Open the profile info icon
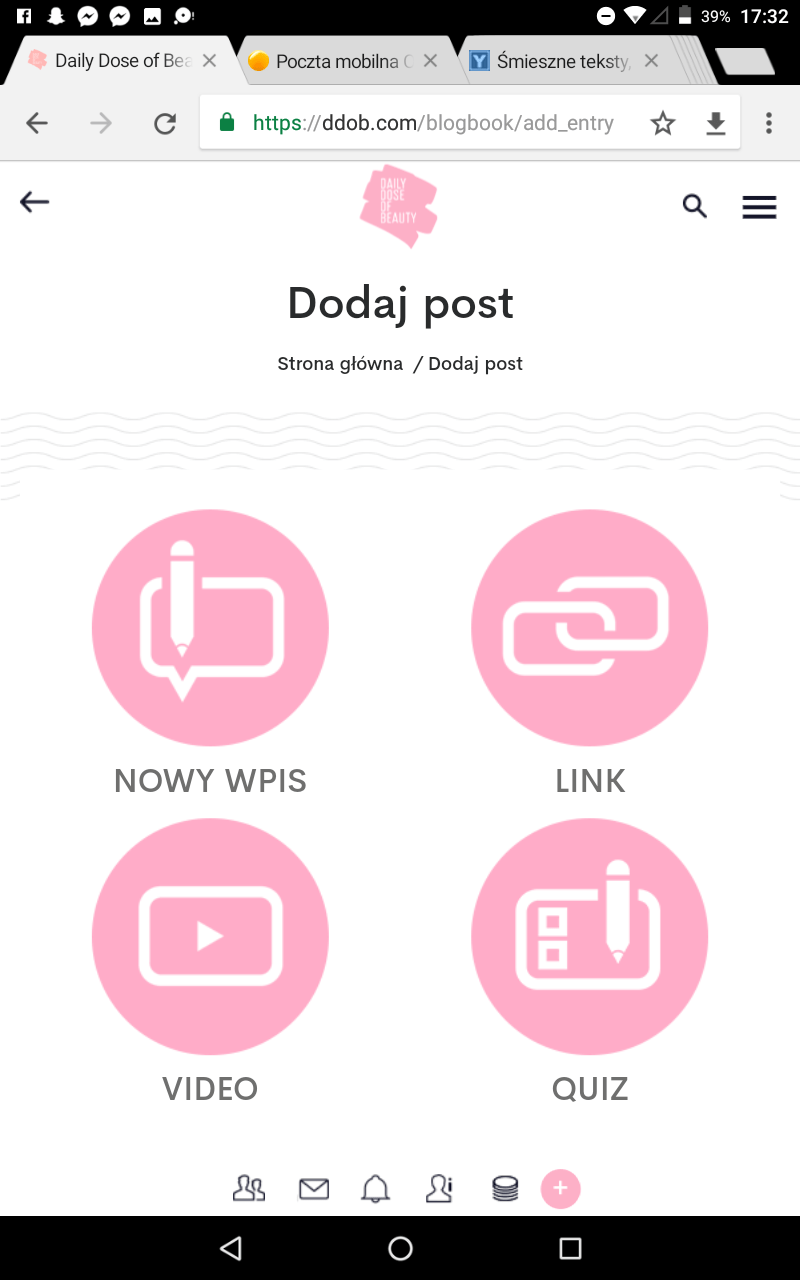 click(439, 1188)
